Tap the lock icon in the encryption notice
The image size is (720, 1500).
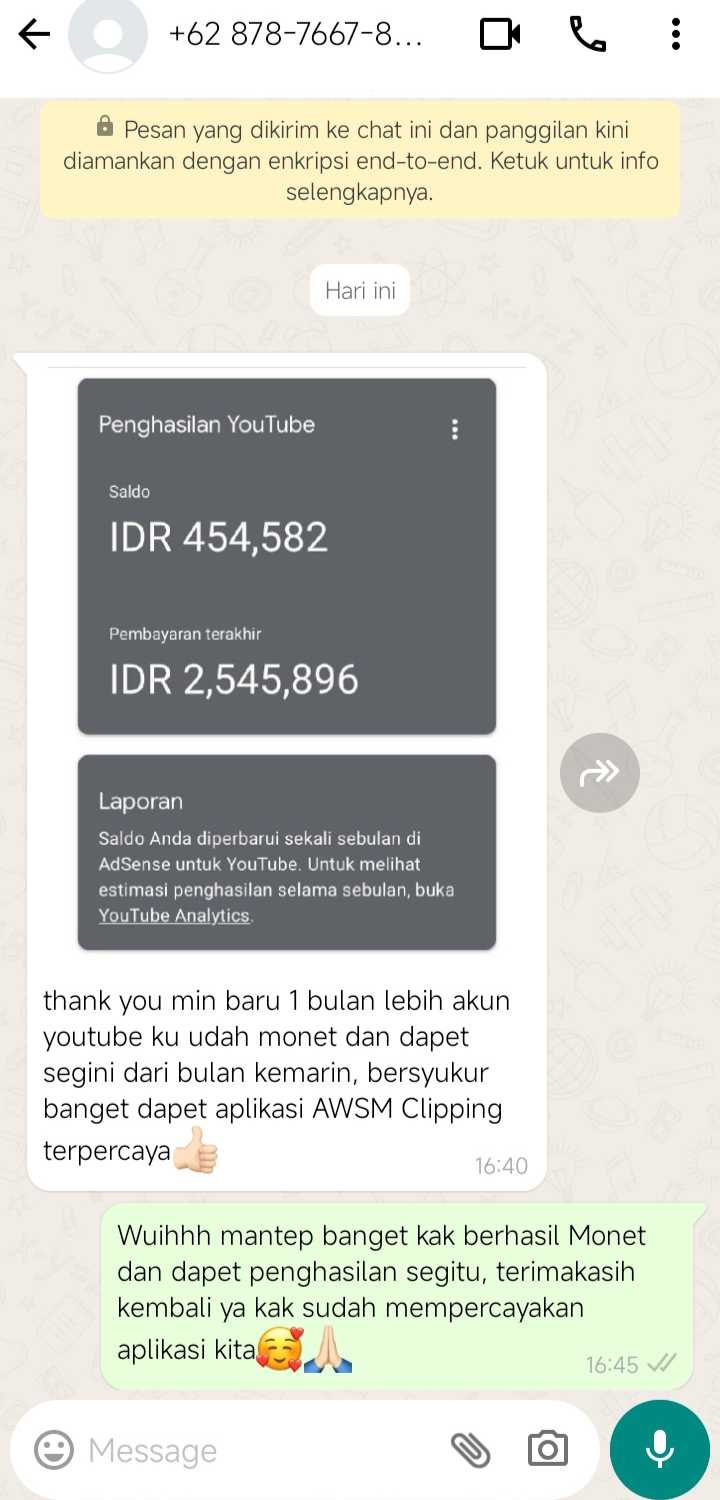103,128
